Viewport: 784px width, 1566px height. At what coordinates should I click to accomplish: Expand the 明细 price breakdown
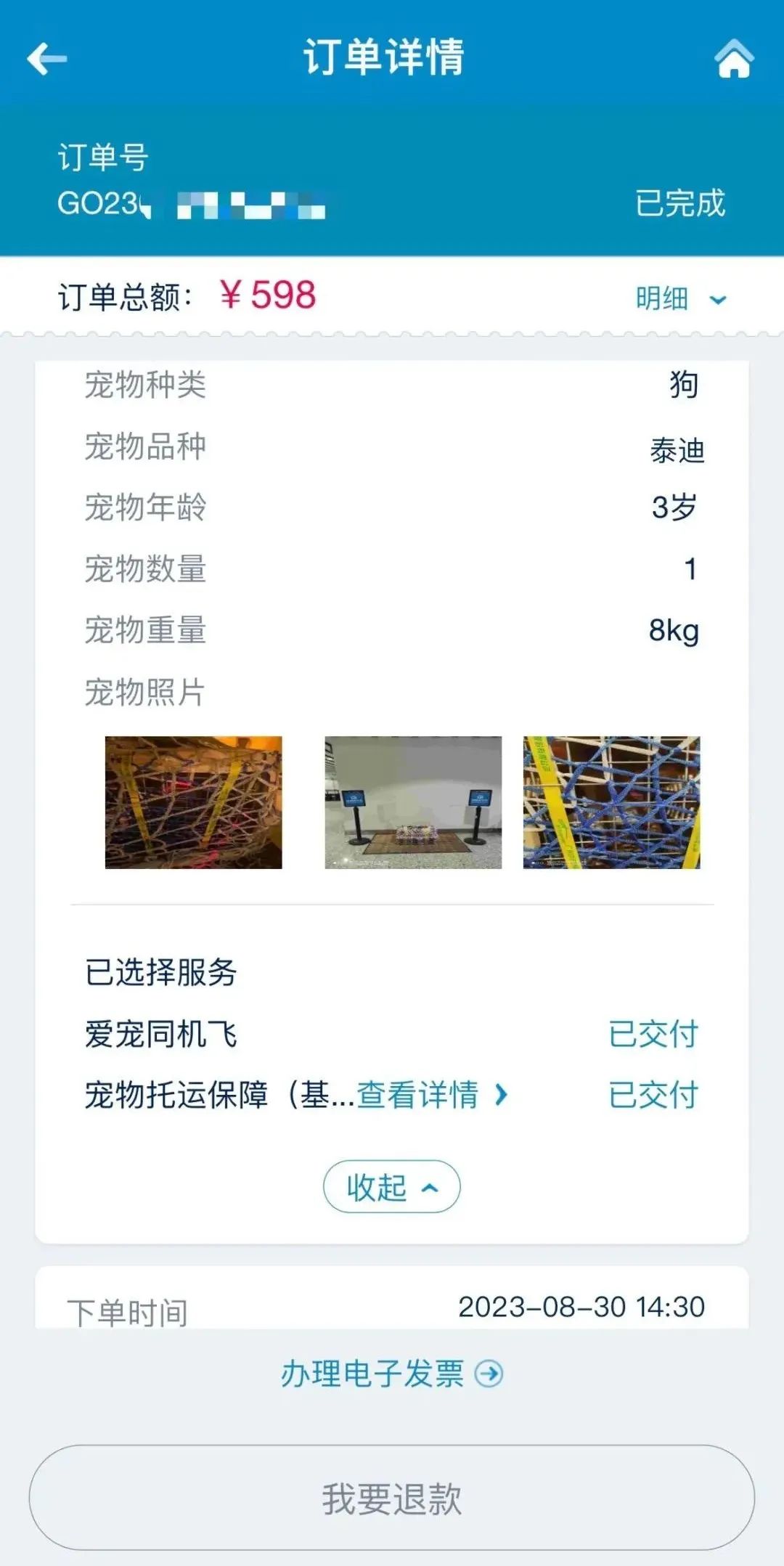pos(681,298)
